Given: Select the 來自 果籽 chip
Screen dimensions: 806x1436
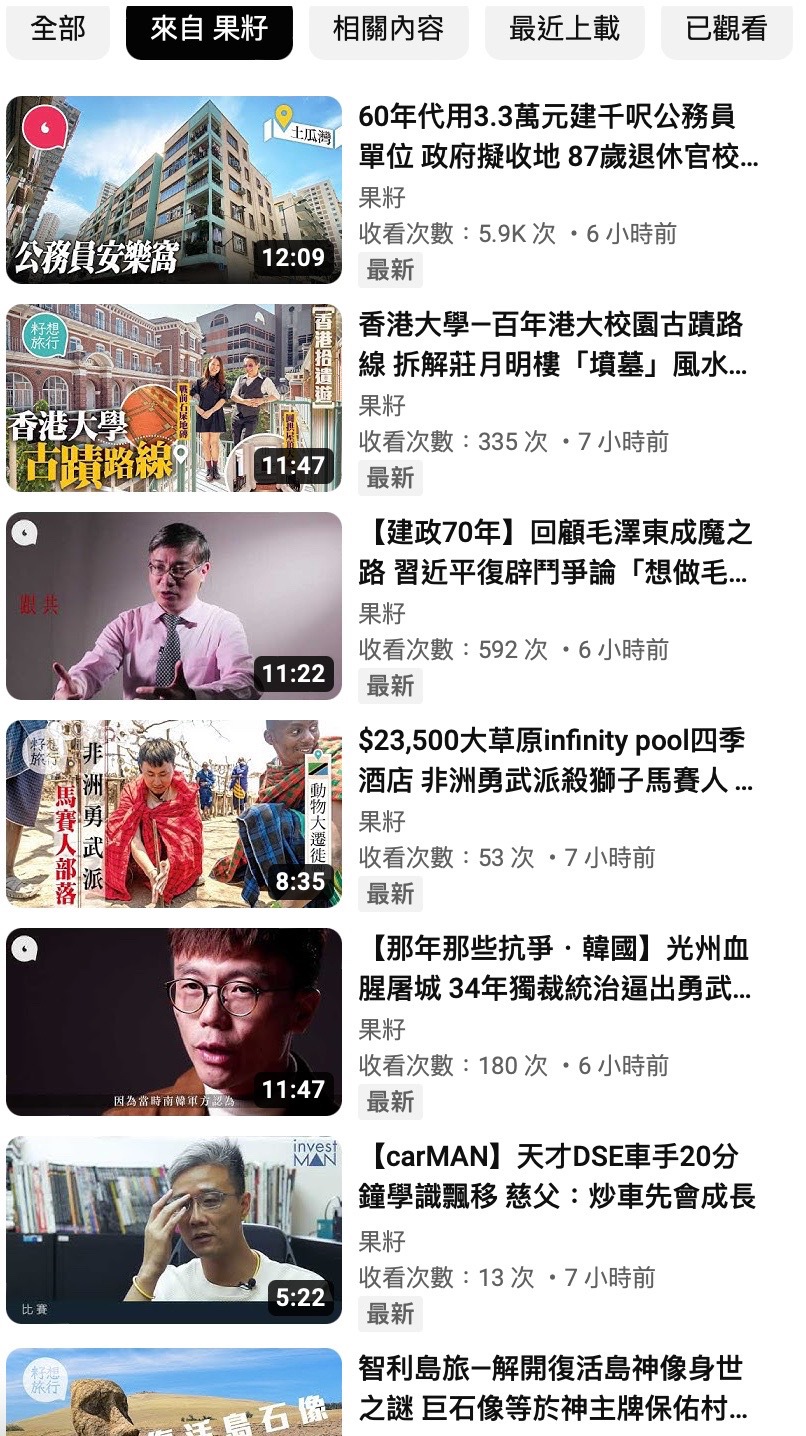Looking at the screenshot, I should 209,30.
